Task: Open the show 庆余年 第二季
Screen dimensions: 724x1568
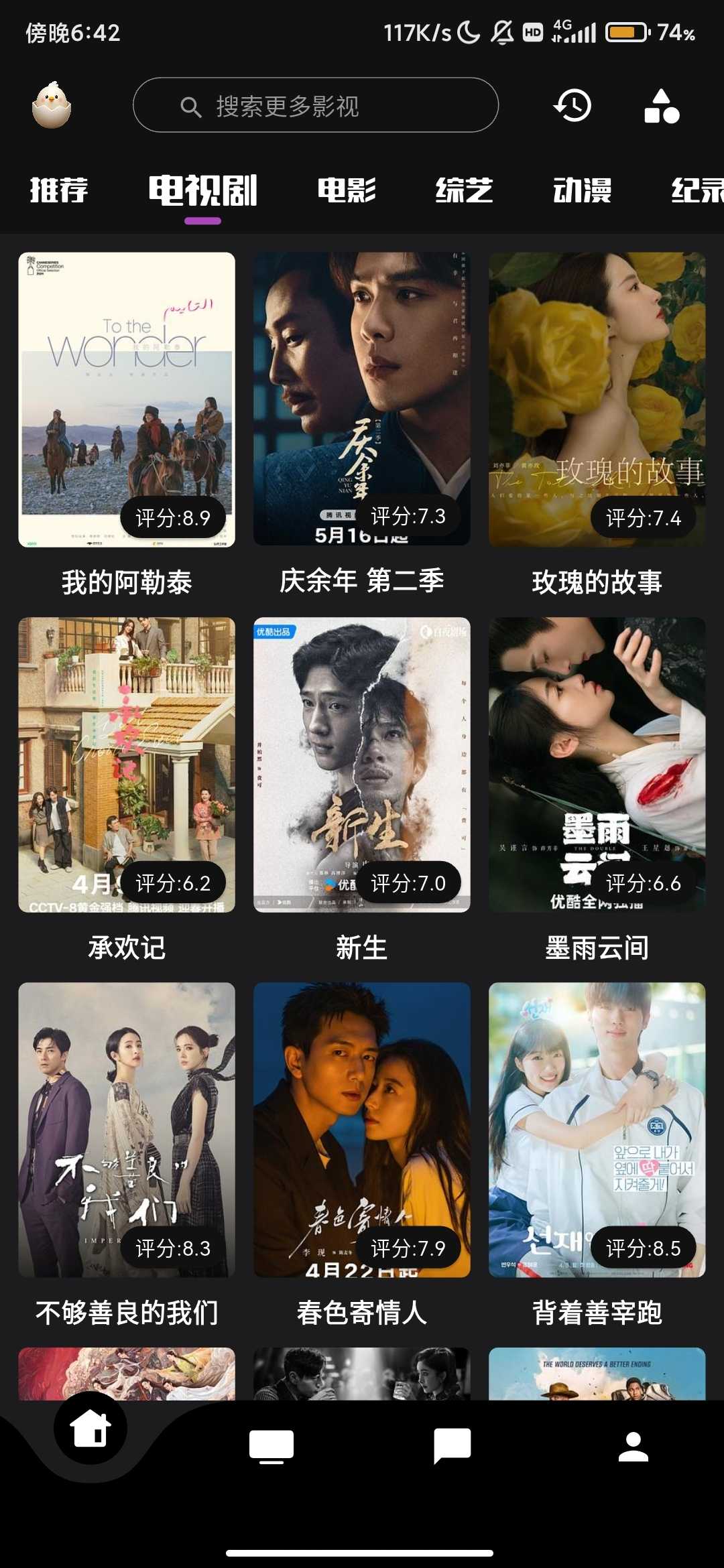Action: [362, 399]
